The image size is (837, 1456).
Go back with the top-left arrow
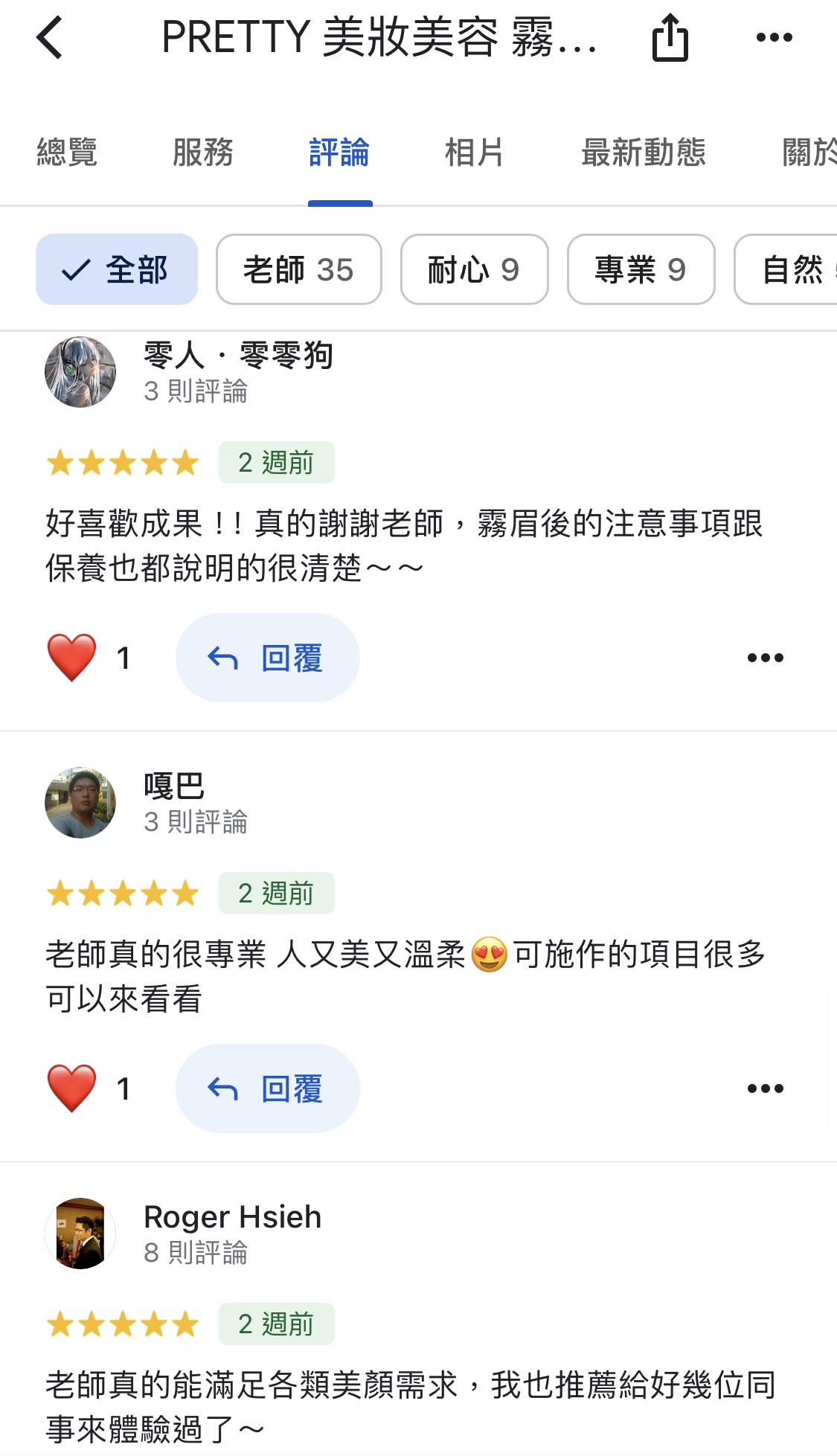click(51, 38)
